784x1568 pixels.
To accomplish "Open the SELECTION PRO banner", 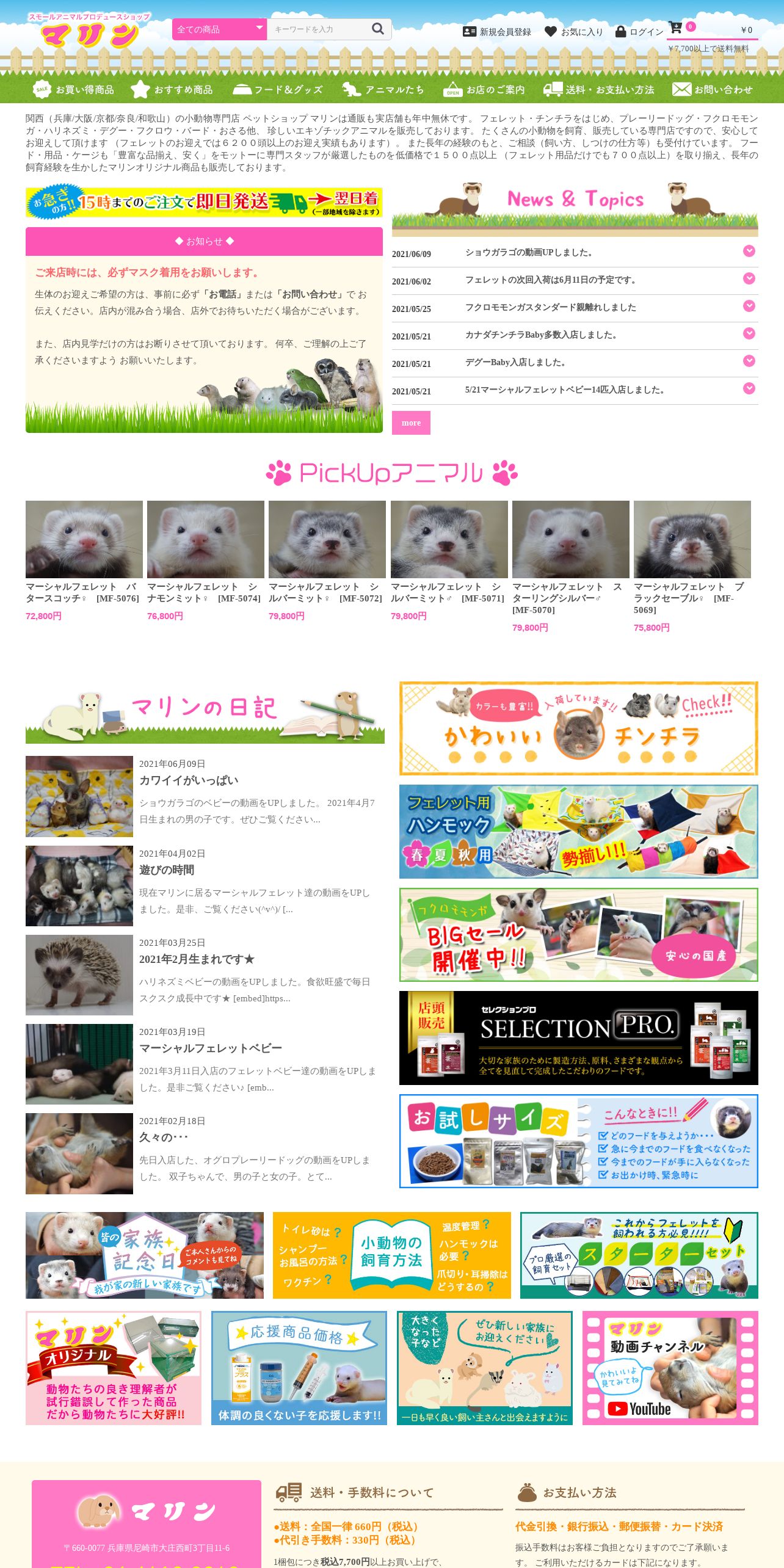I will pos(578,1038).
